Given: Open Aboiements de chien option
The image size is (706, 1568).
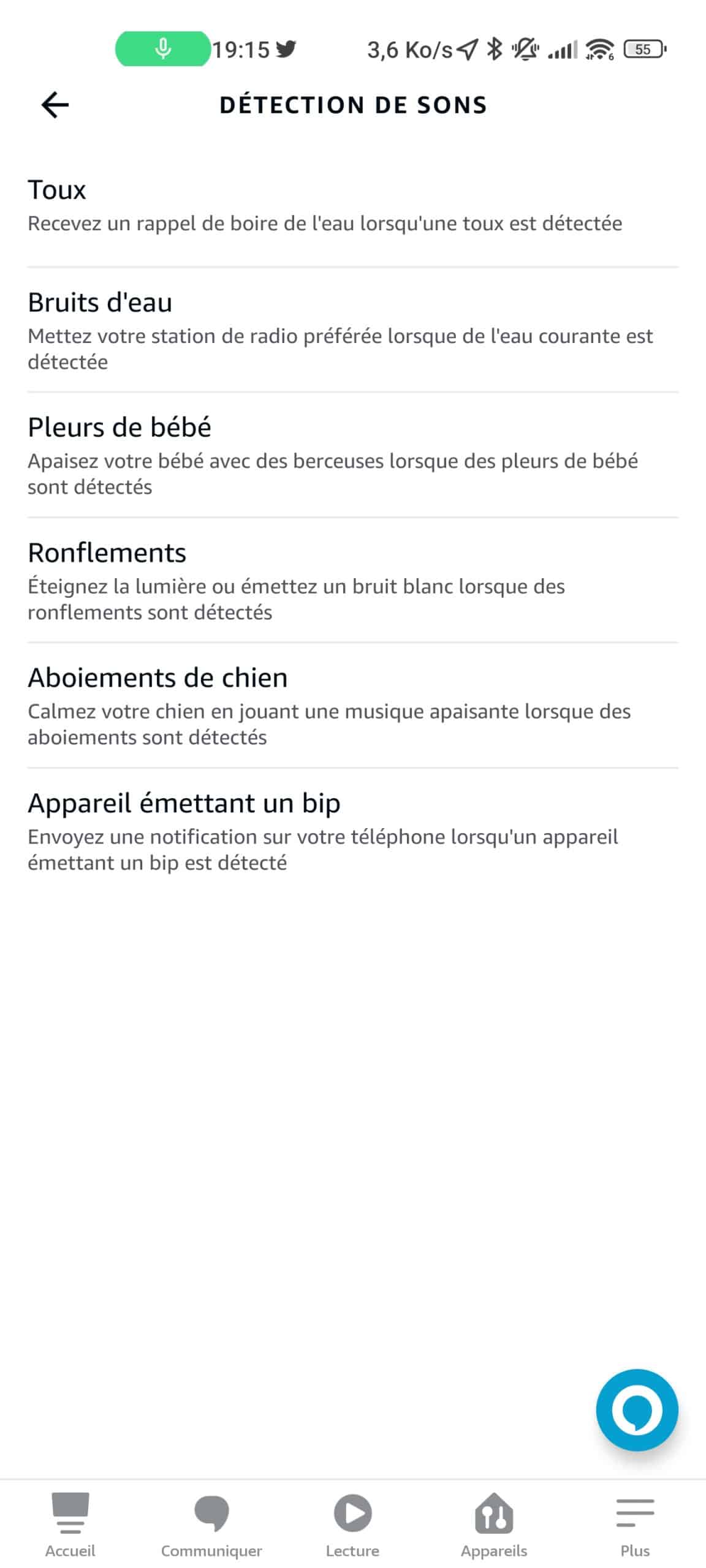Looking at the screenshot, I should 353,706.
